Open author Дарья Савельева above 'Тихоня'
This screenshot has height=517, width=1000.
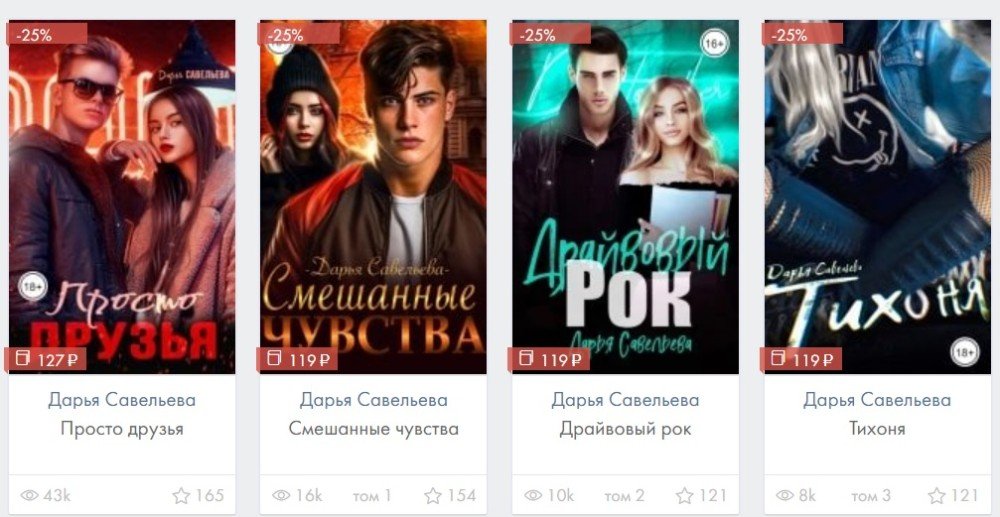click(x=877, y=400)
